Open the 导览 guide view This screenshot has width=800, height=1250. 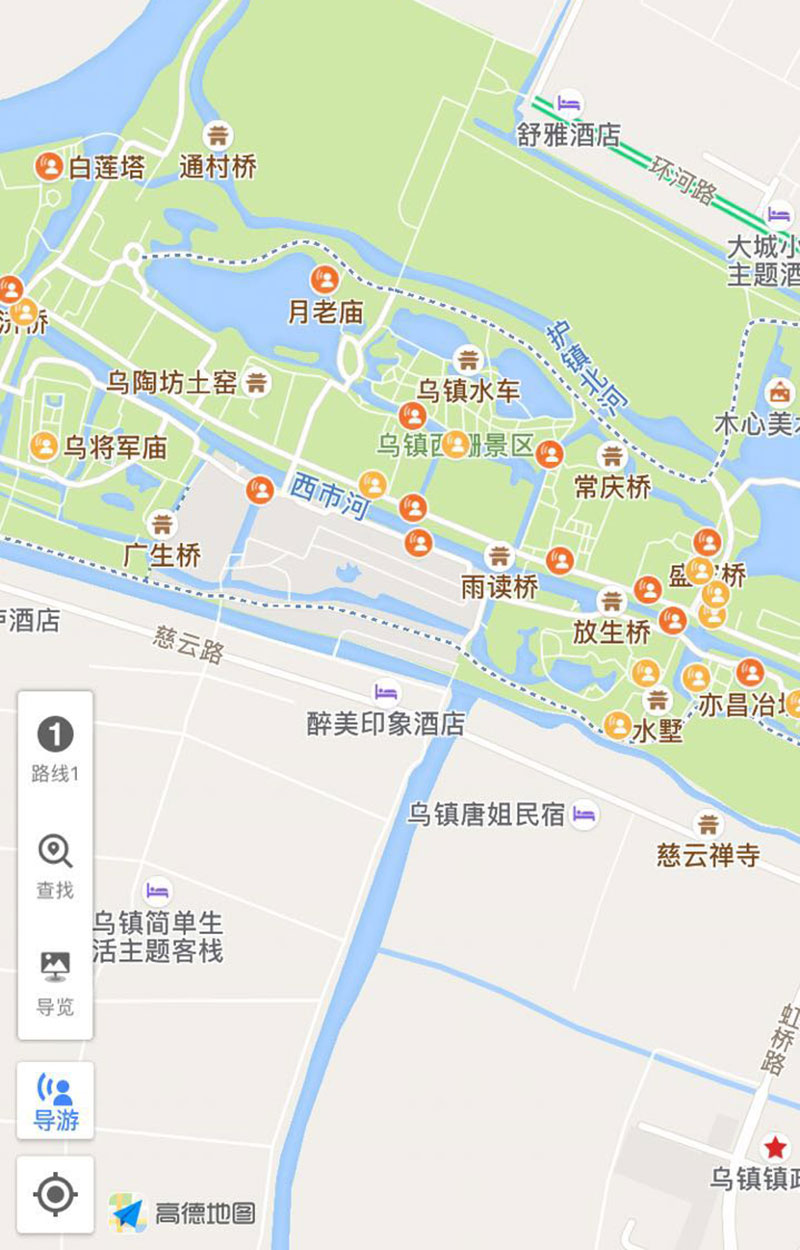55,981
